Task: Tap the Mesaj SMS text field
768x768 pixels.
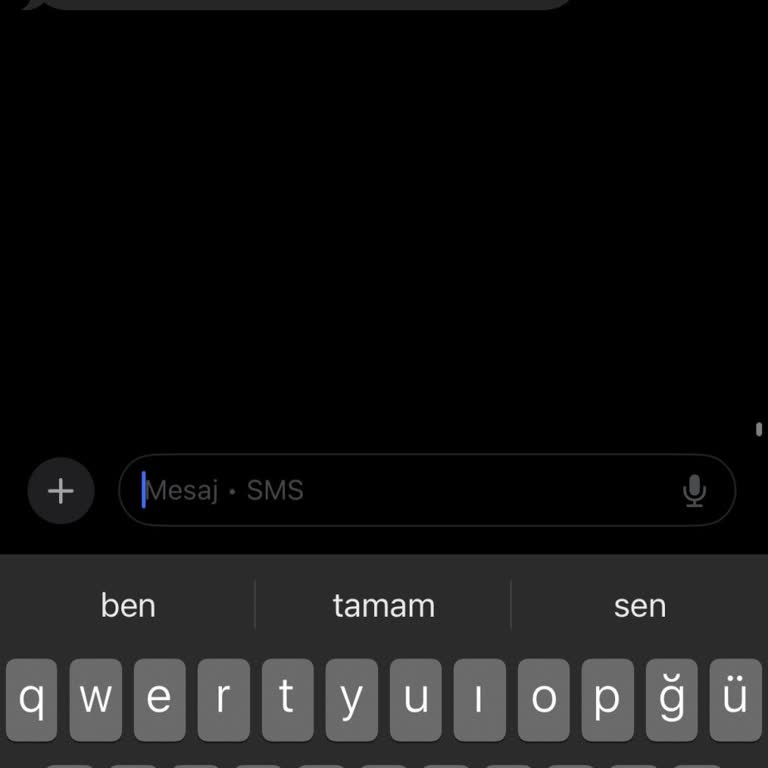Action: pyautogui.click(x=400, y=491)
